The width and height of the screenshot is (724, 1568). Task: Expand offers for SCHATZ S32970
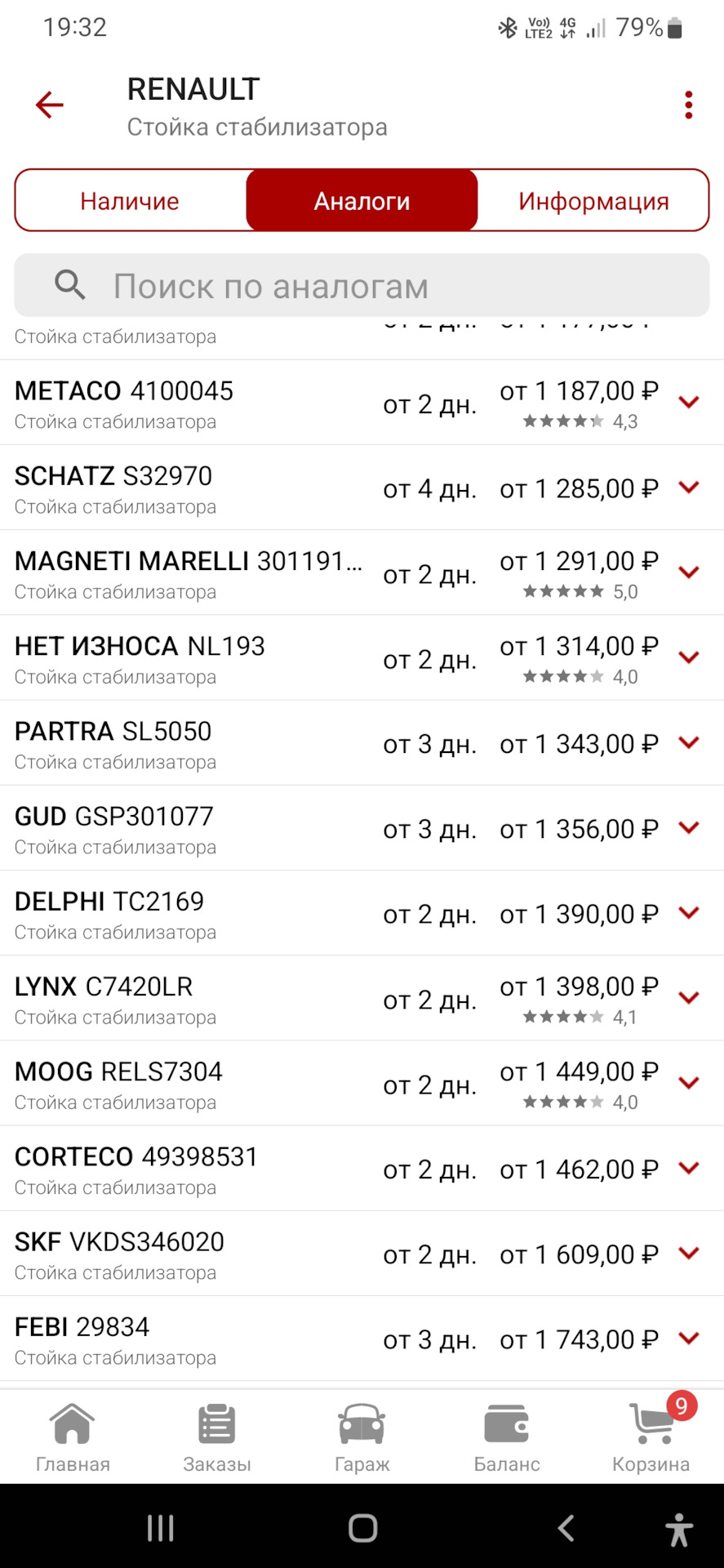690,488
